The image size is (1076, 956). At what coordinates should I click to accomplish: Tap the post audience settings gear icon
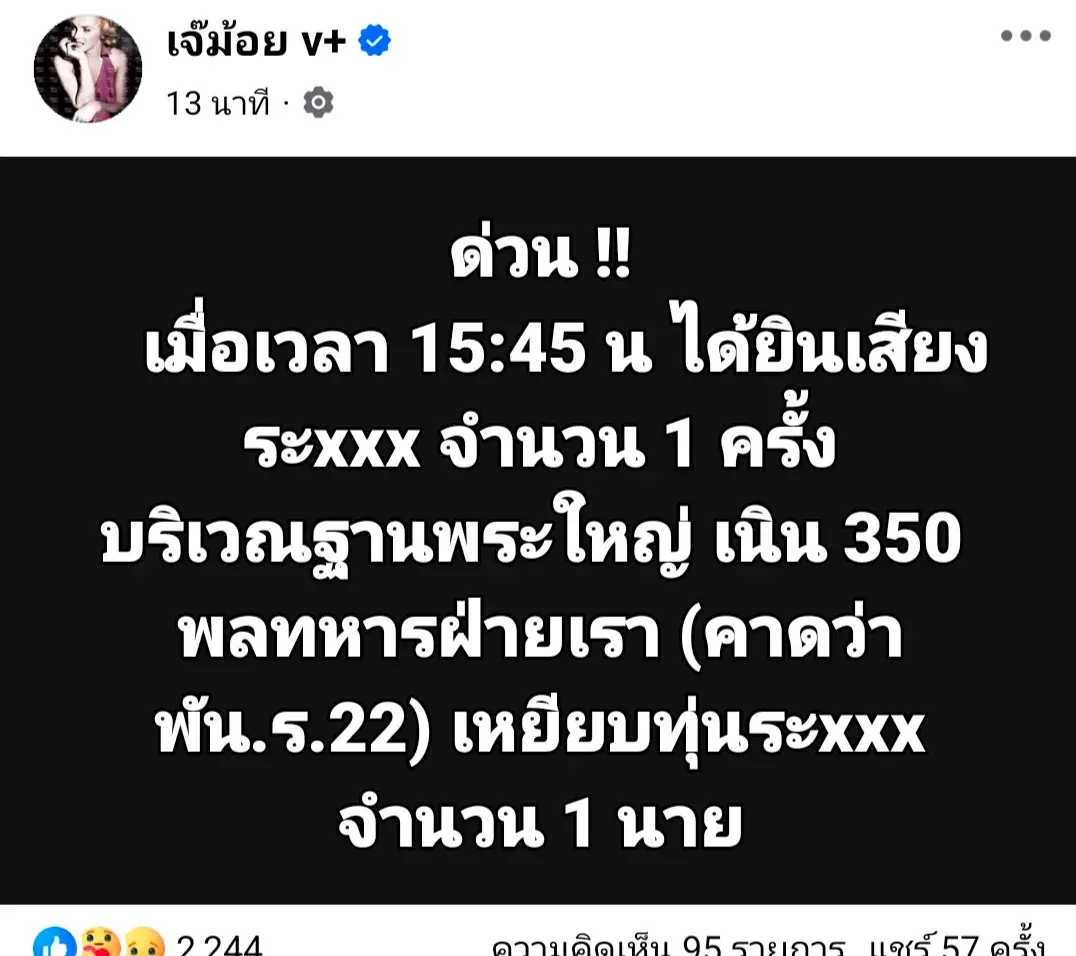point(318,102)
